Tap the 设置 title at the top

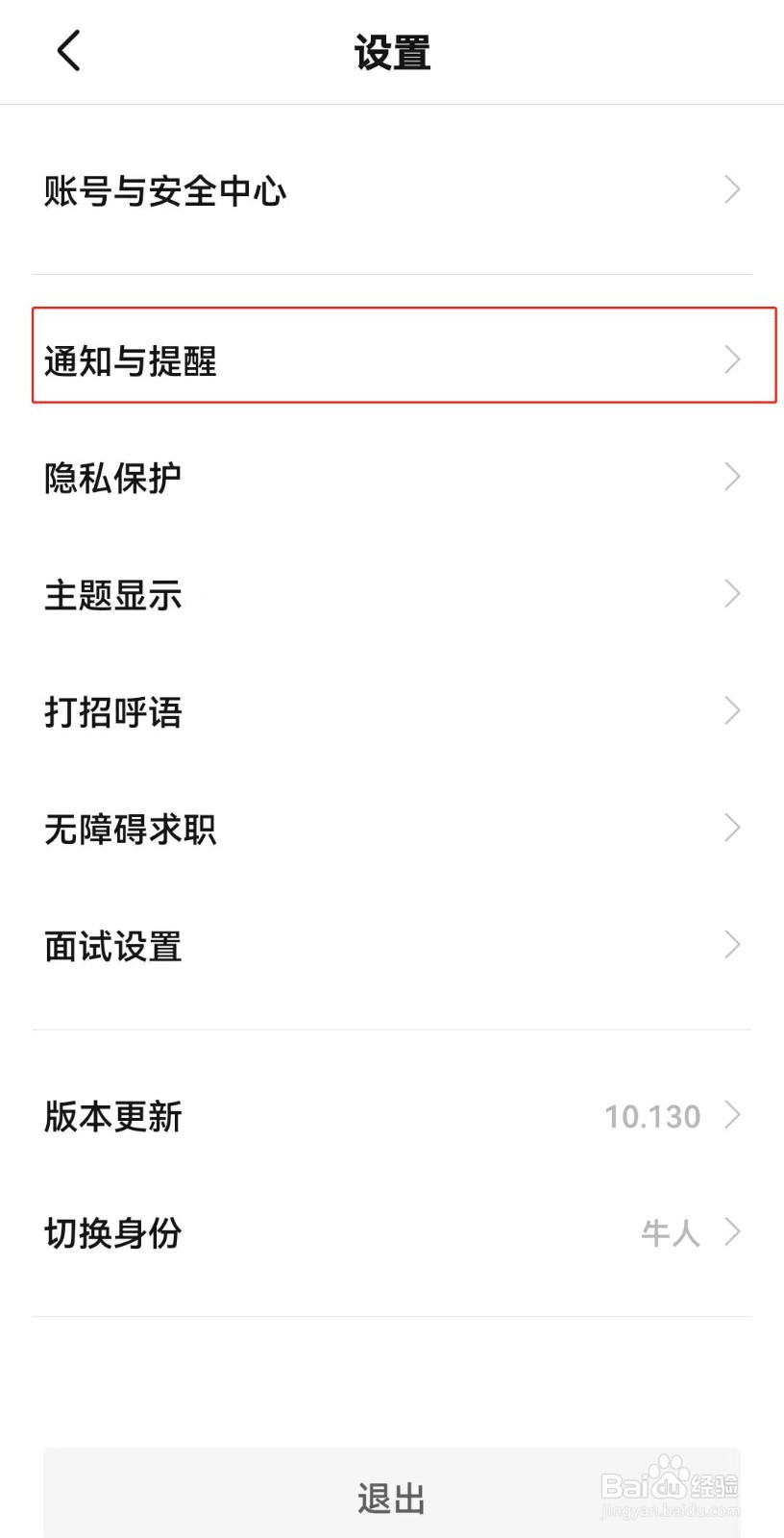(x=392, y=53)
